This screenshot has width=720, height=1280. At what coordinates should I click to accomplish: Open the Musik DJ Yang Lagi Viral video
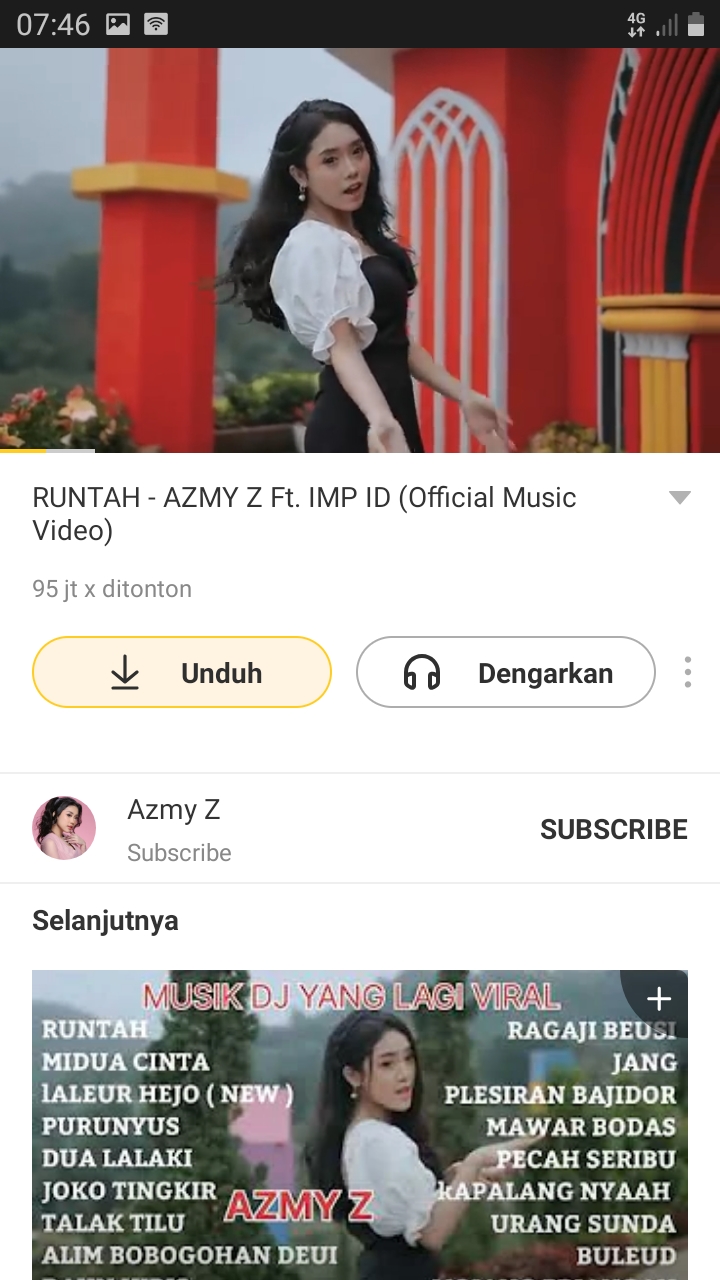[340, 1130]
